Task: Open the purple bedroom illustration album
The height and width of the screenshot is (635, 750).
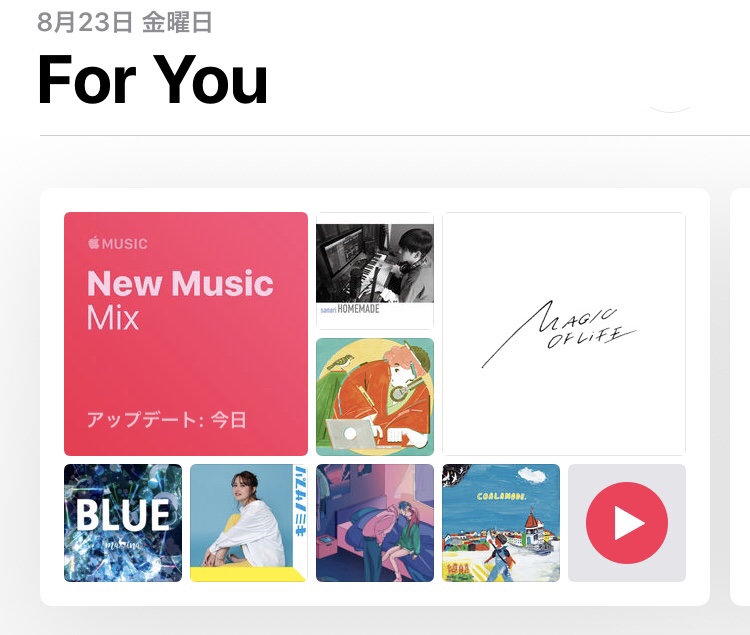Action: [375, 522]
